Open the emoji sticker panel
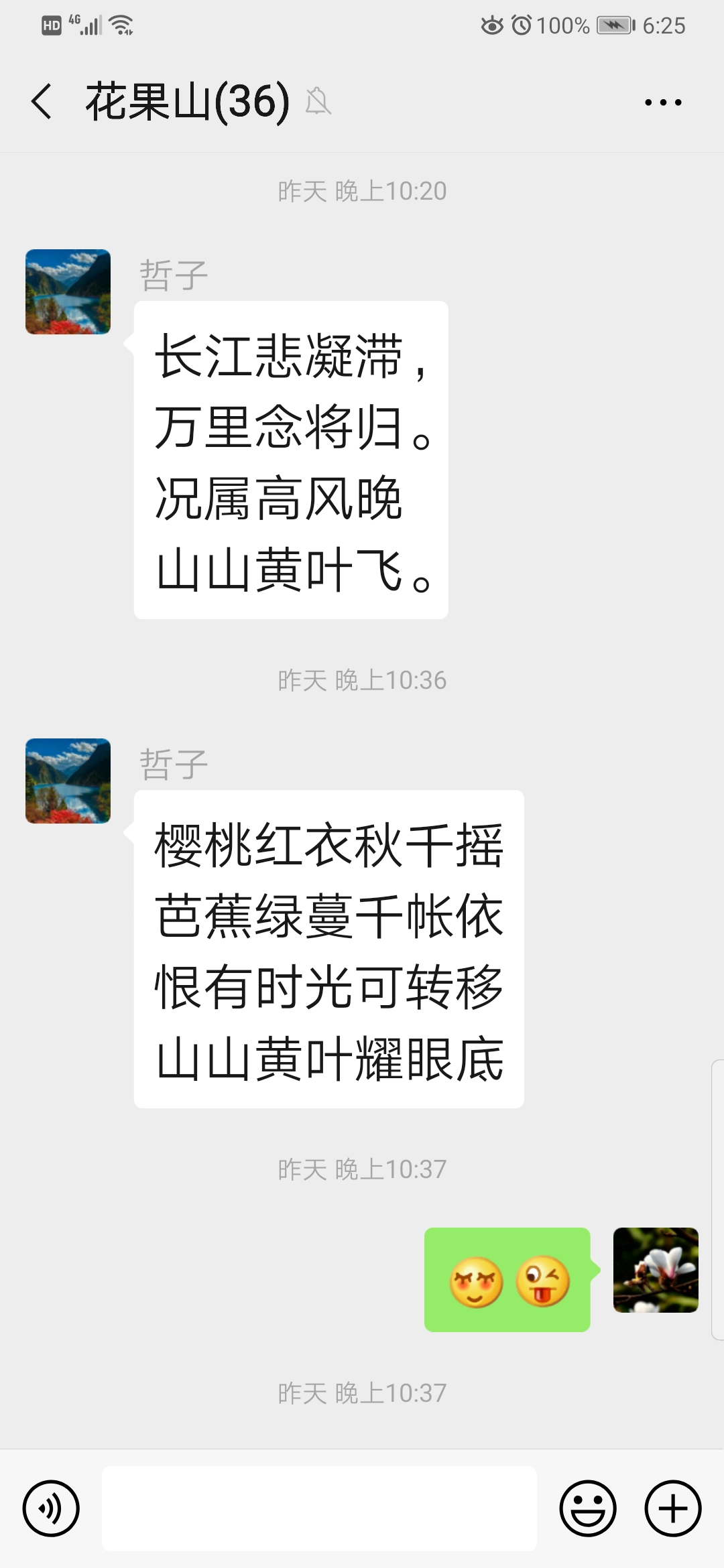 (x=587, y=1508)
